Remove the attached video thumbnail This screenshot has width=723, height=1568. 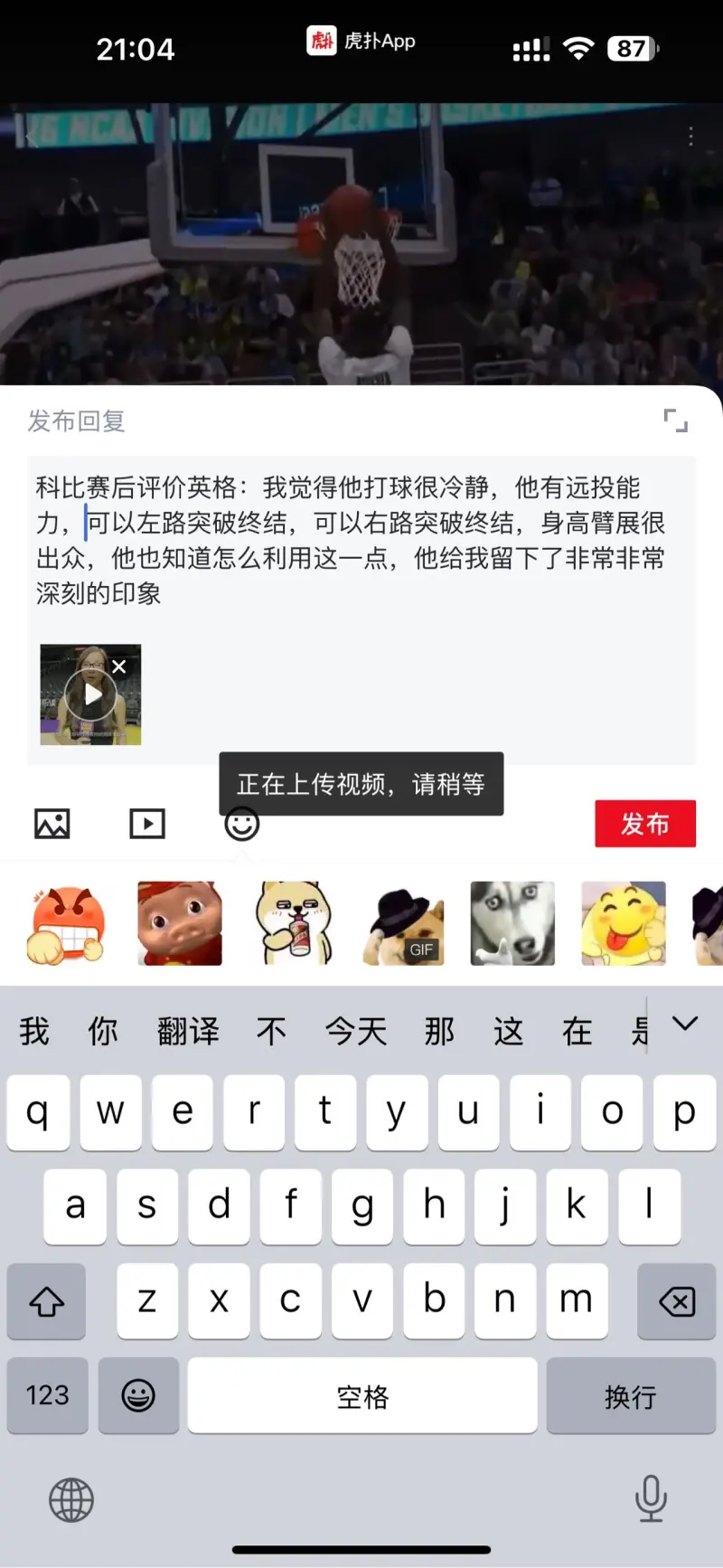118,666
